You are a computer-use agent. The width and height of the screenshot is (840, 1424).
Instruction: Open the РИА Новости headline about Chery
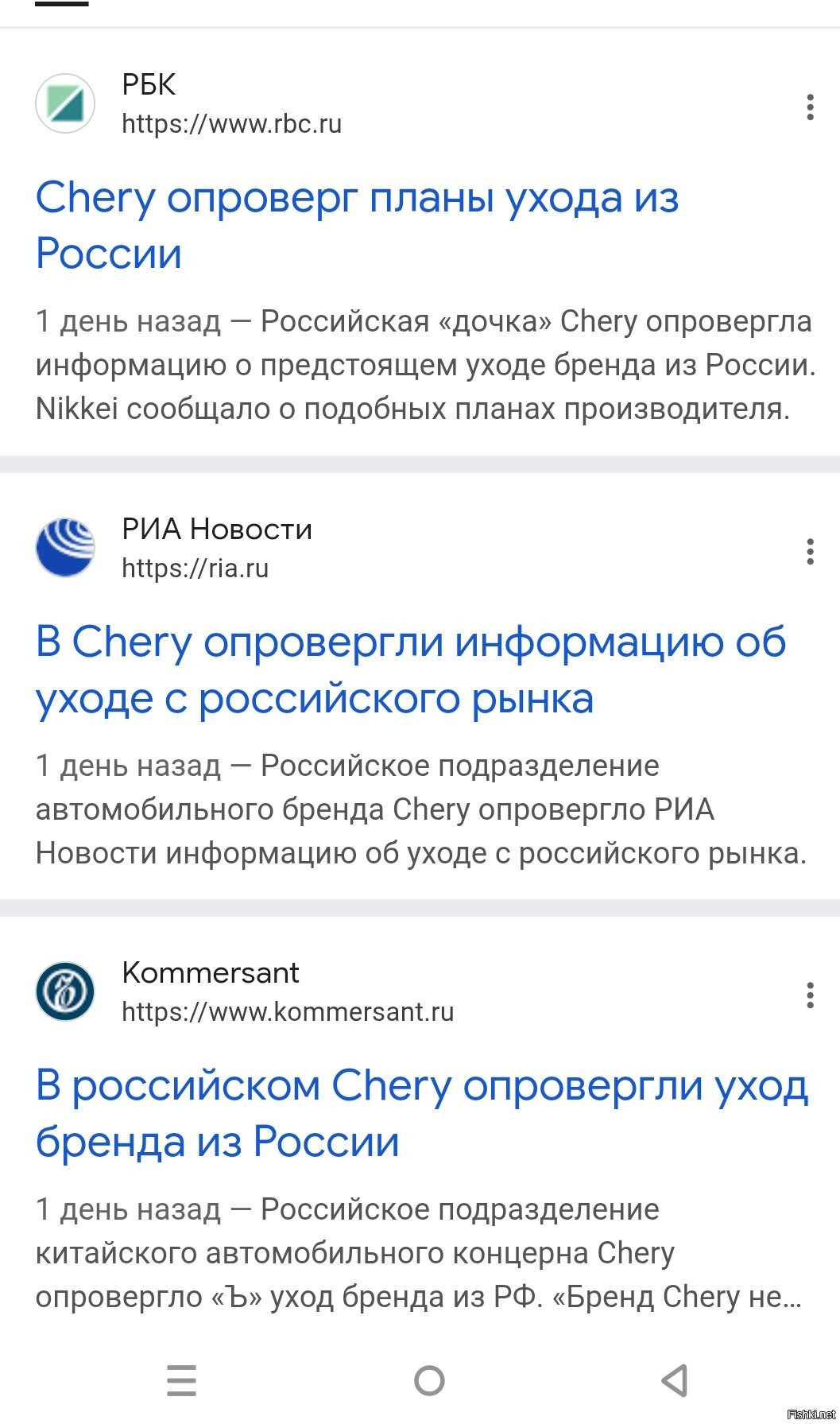(411, 669)
